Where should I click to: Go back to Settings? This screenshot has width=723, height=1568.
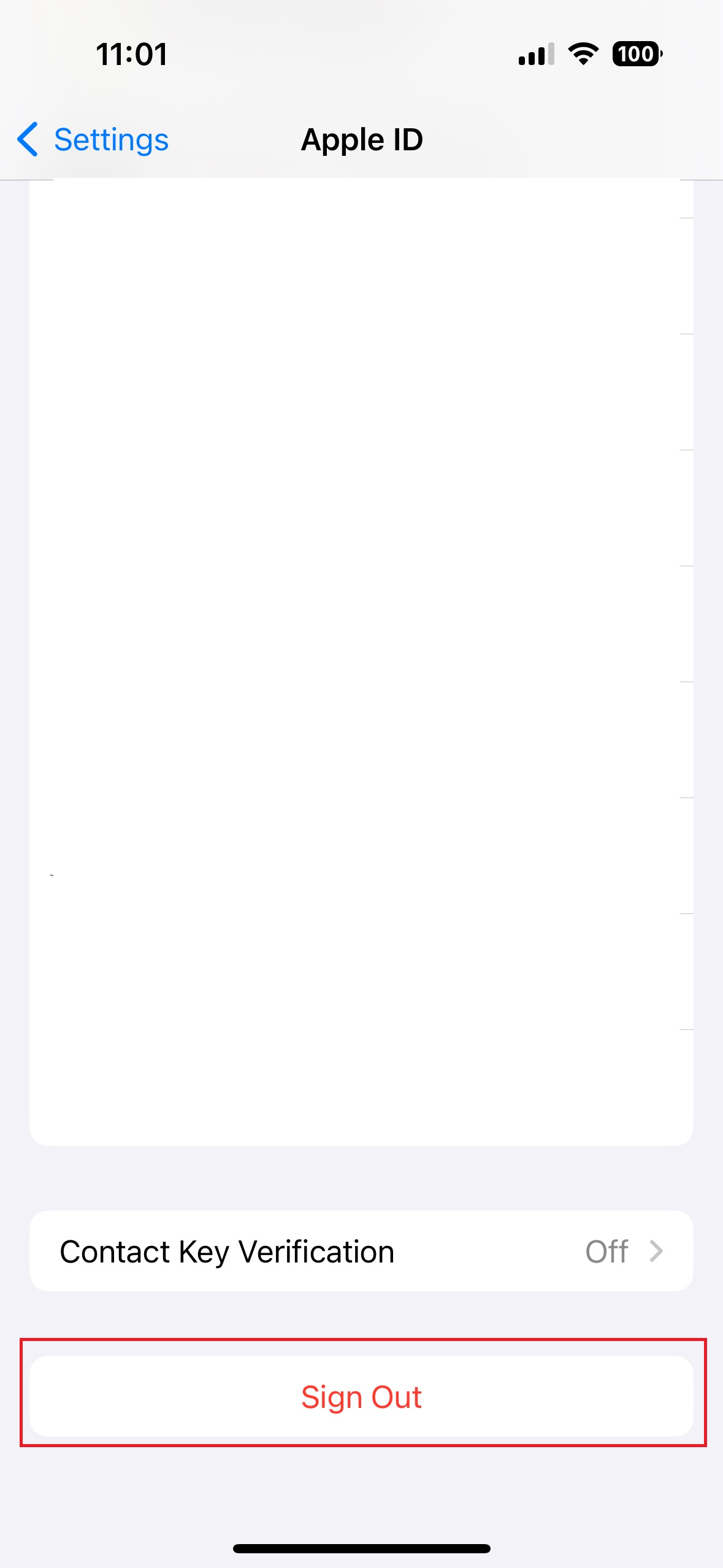[93, 140]
